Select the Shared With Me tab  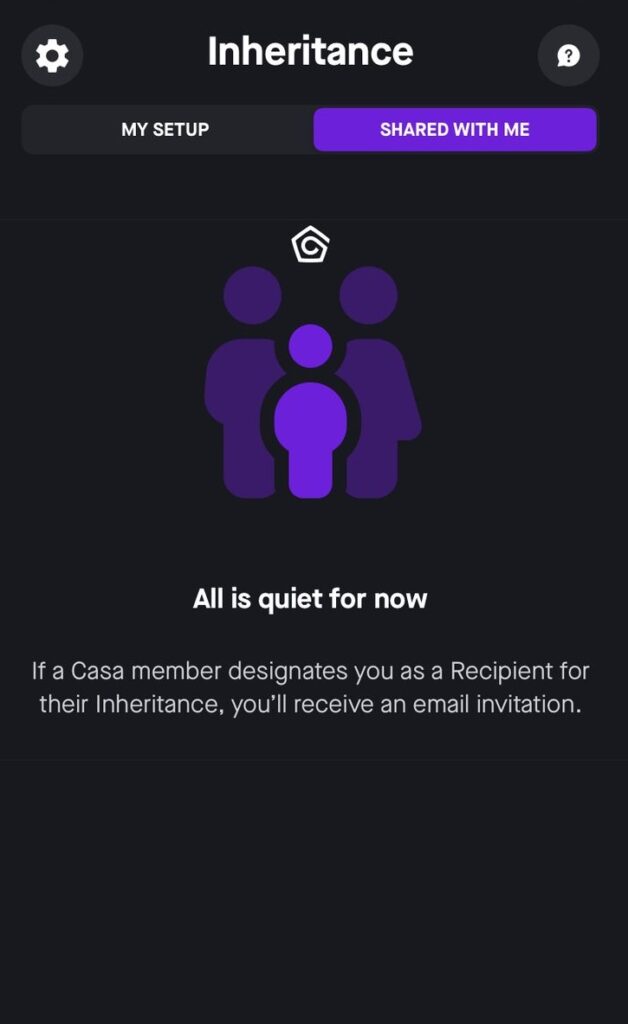click(455, 130)
